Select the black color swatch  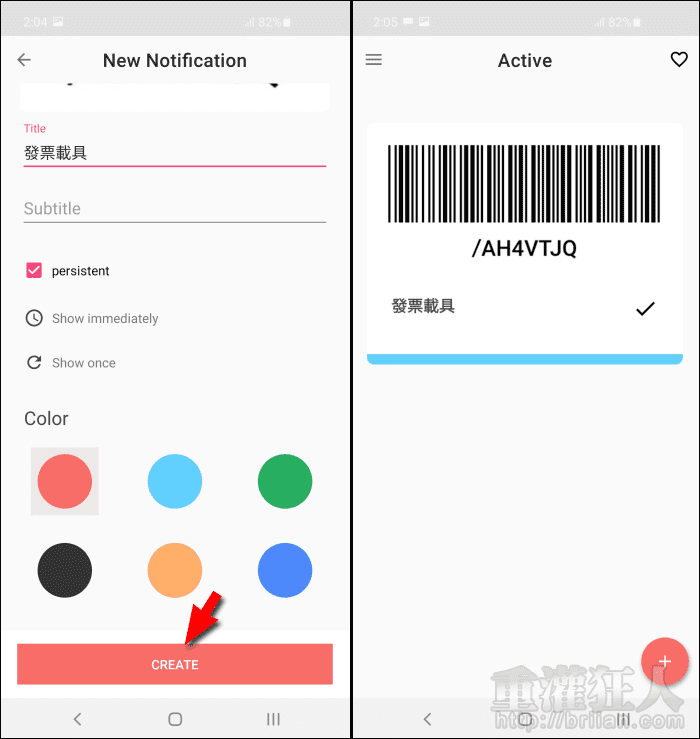click(x=65, y=570)
